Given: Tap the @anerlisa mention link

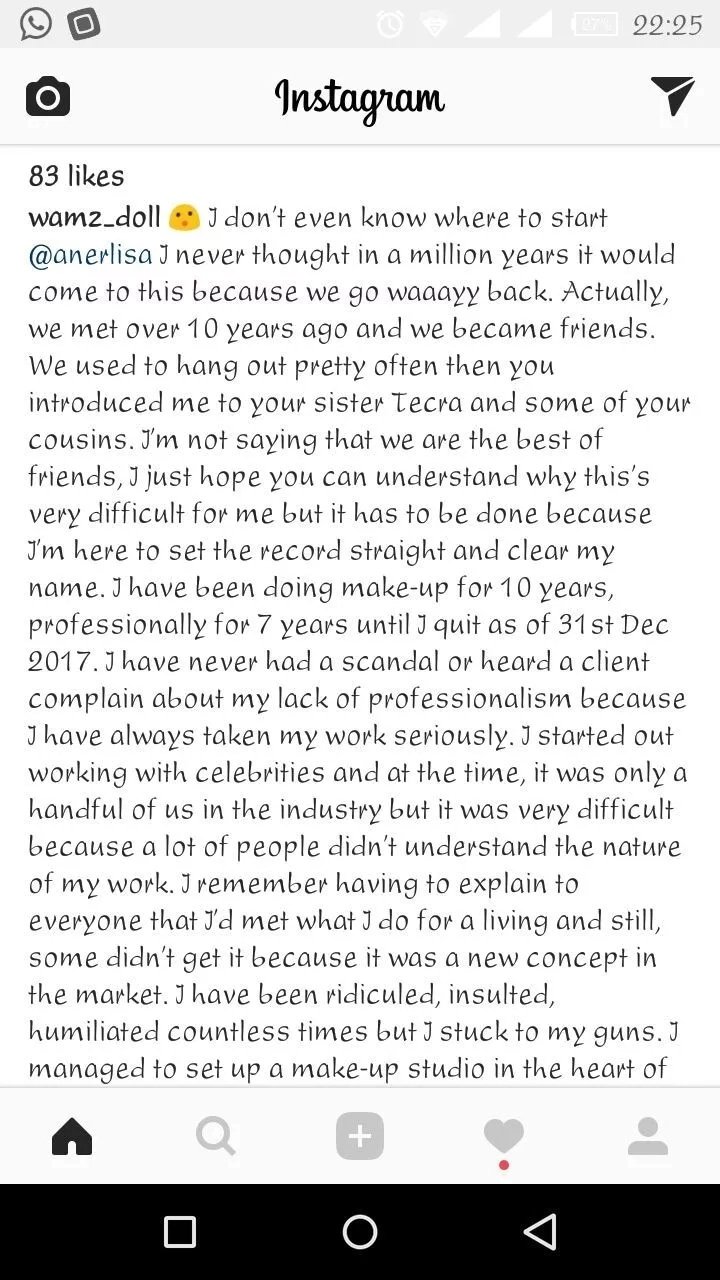Looking at the screenshot, I should coord(91,255).
